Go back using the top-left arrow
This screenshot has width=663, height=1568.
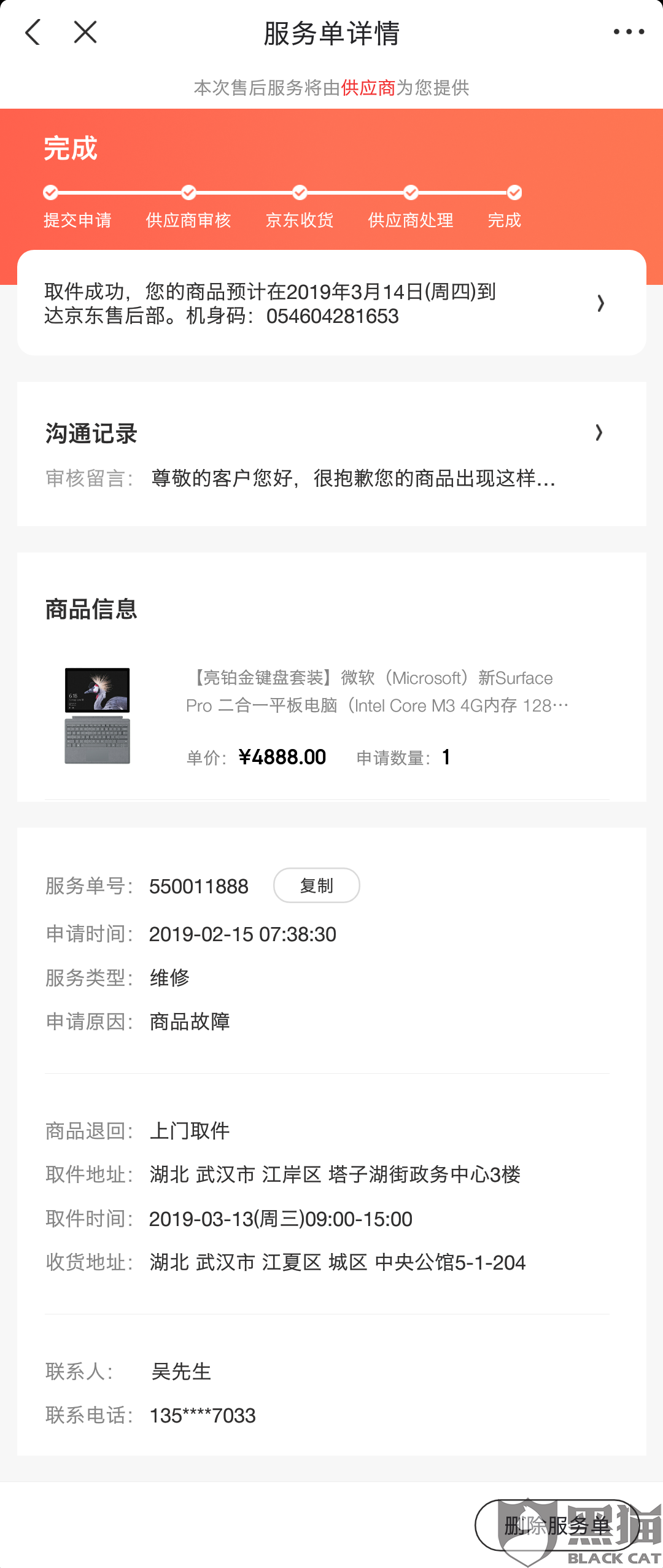pos(33,32)
